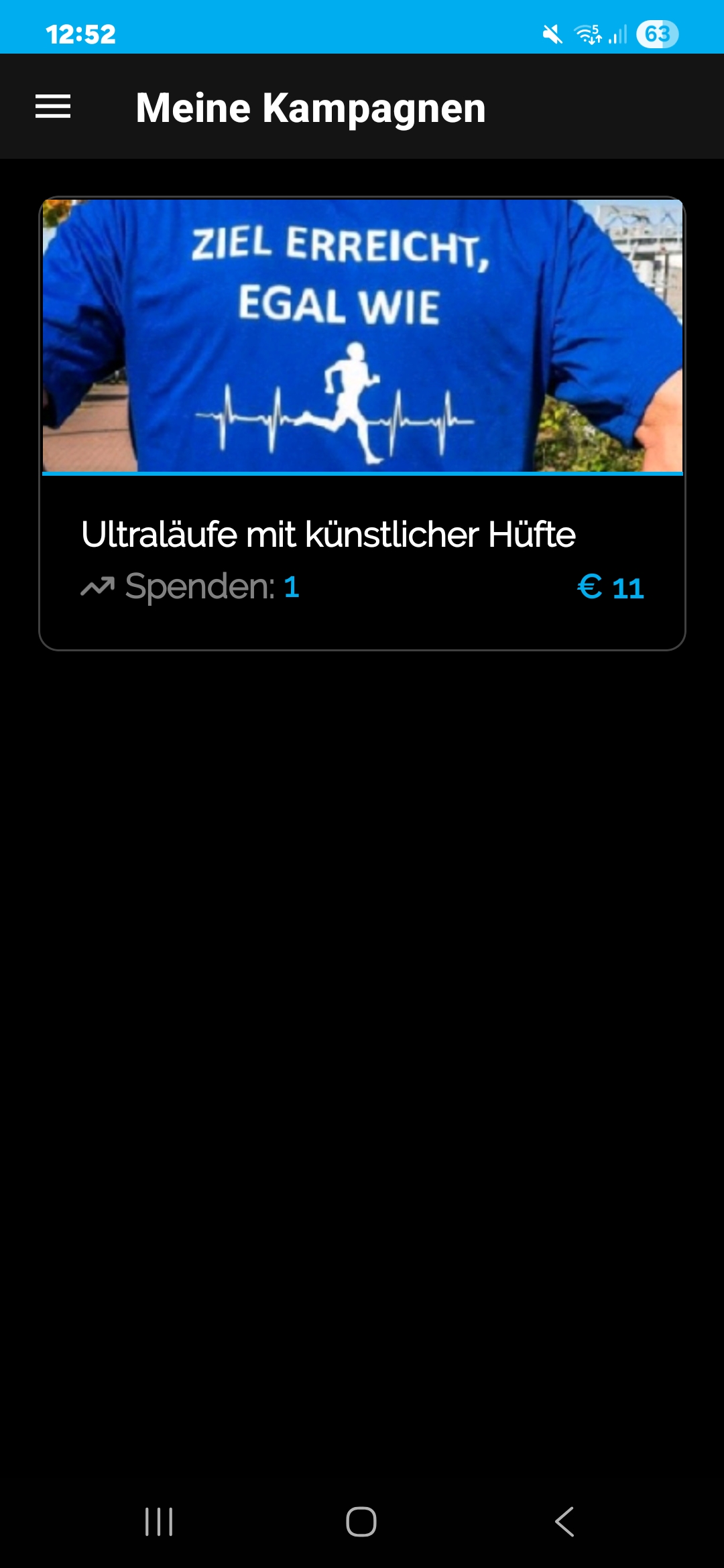Image resolution: width=724 pixels, height=1568 pixels.
Task: Go back with the system back button
Action: 564,1521
